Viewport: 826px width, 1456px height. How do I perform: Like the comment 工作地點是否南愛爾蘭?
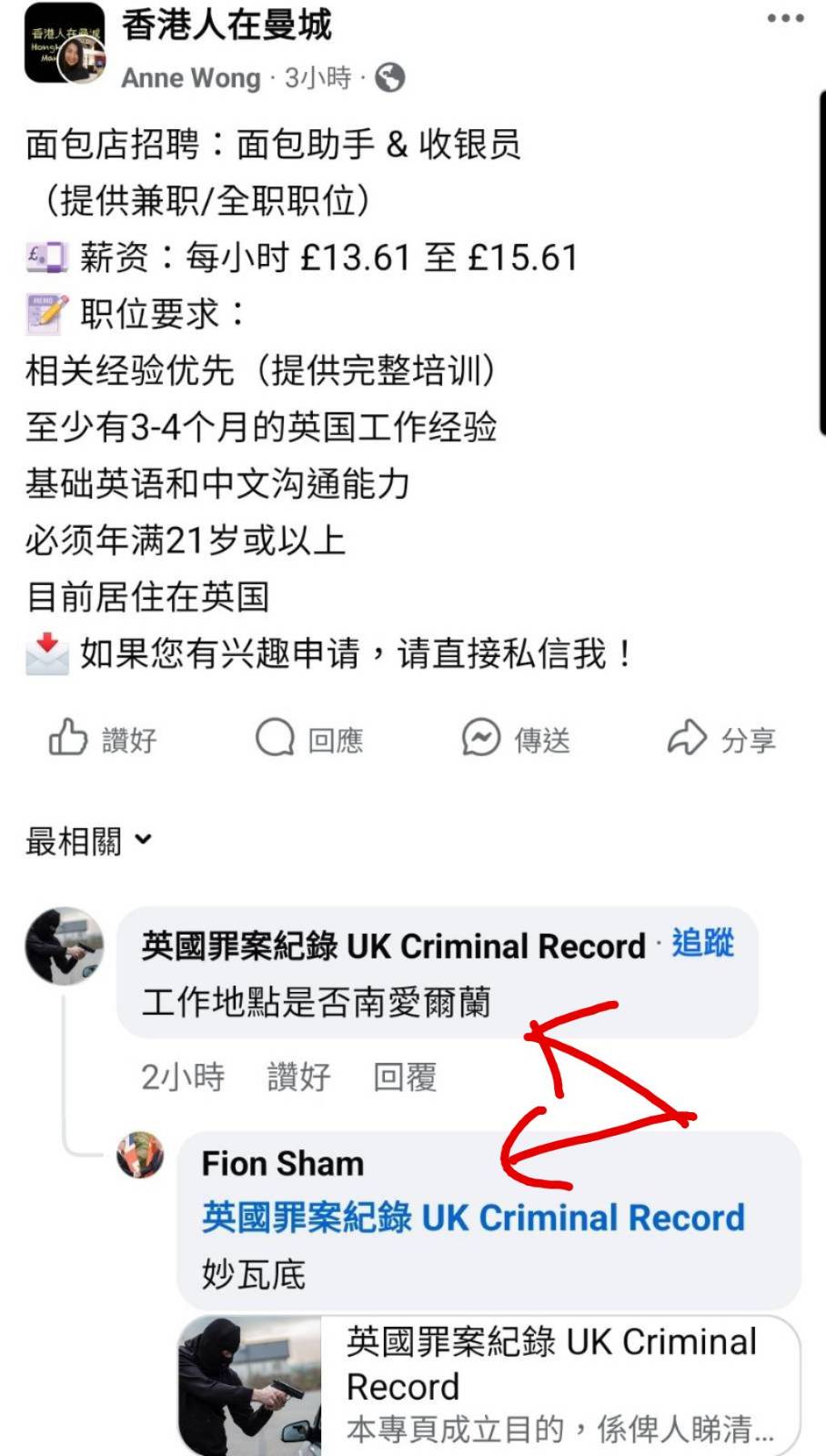[x=298, y=1077]
